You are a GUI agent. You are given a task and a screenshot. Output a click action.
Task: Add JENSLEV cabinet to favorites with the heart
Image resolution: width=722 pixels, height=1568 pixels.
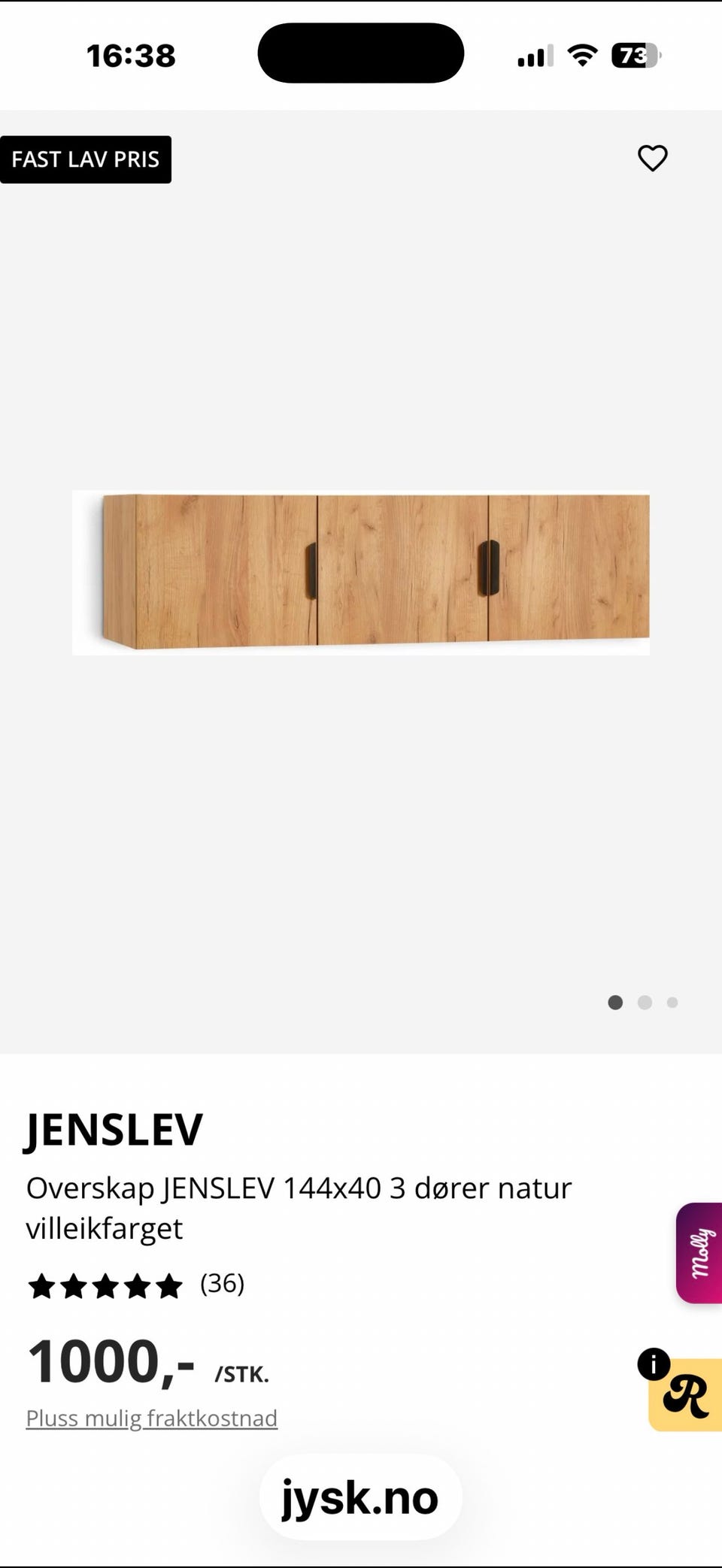(x=652, y=158)
